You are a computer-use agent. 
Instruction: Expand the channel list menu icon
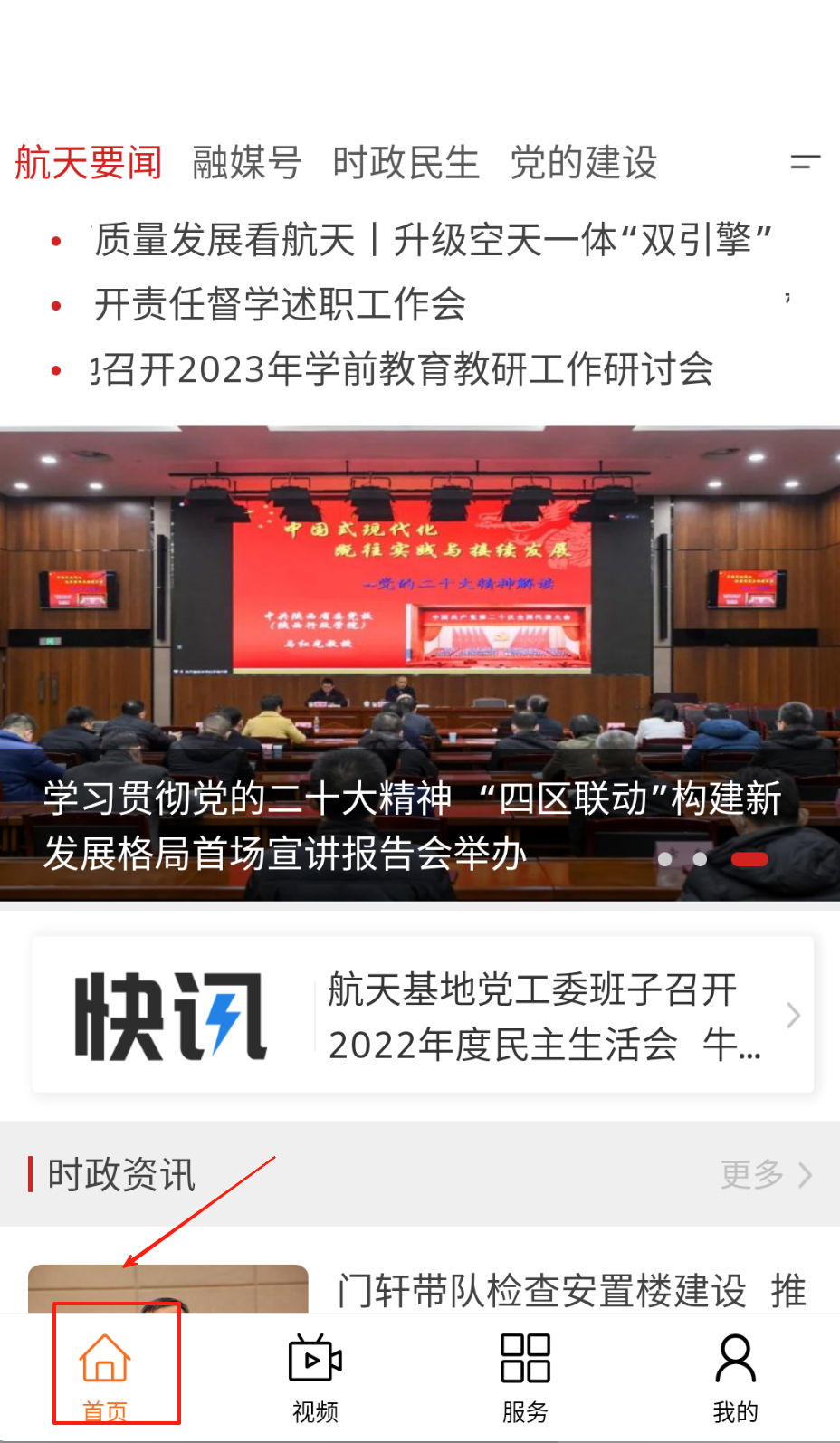click(805, 162)
